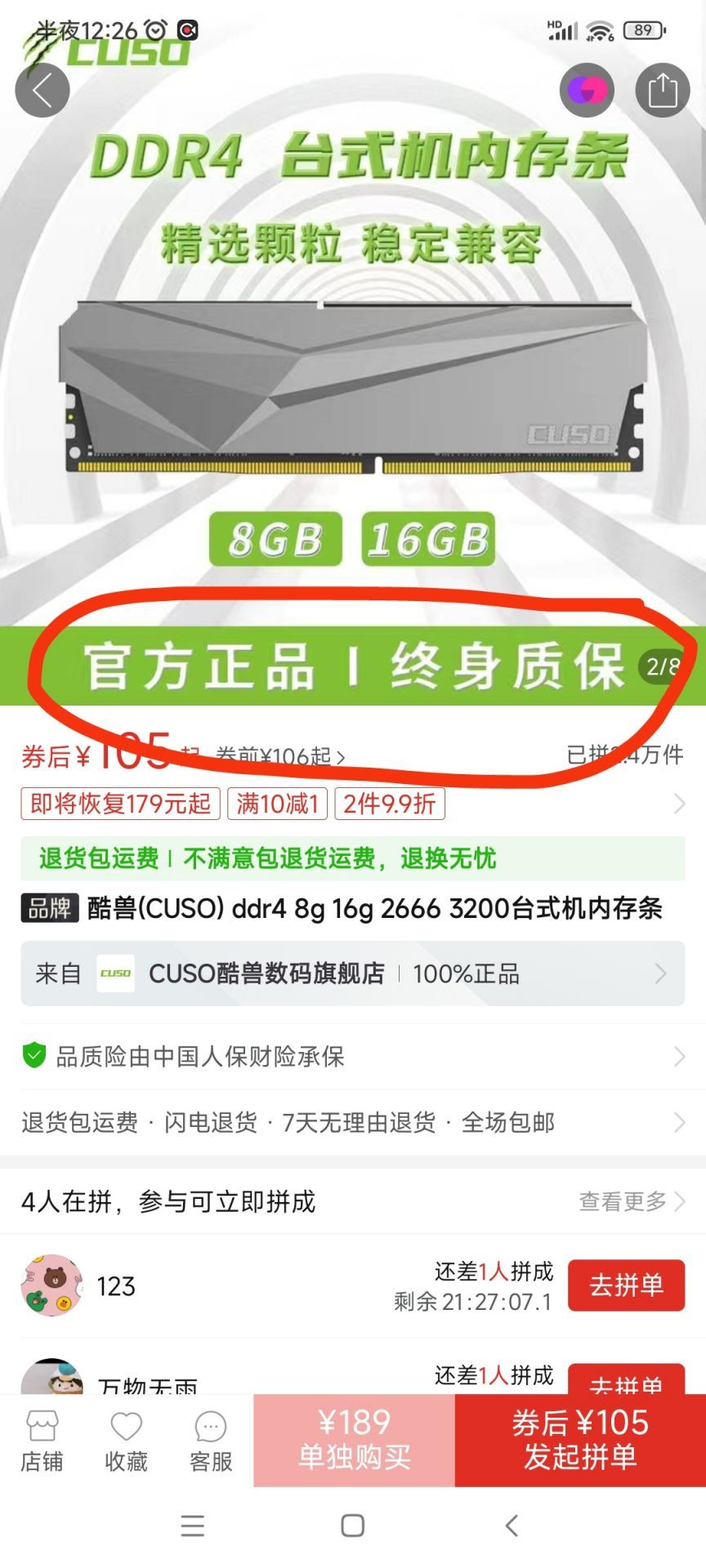Tap the system home button

[x=353, y=1526]
